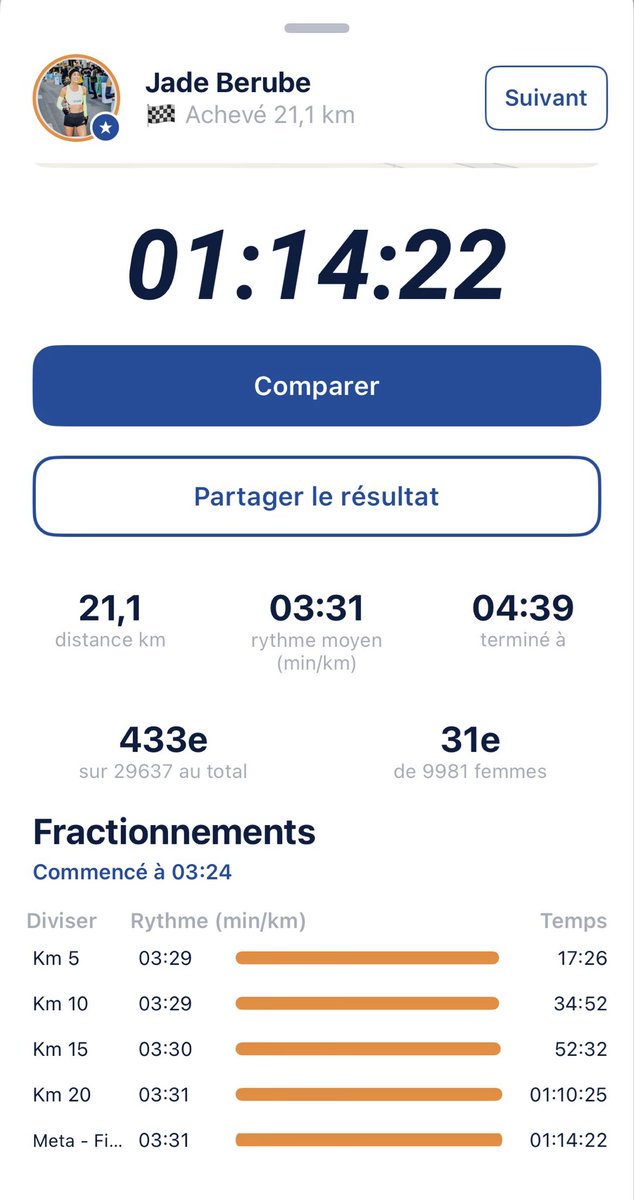Tap the sheet's top drag handle

coord(317,28)
